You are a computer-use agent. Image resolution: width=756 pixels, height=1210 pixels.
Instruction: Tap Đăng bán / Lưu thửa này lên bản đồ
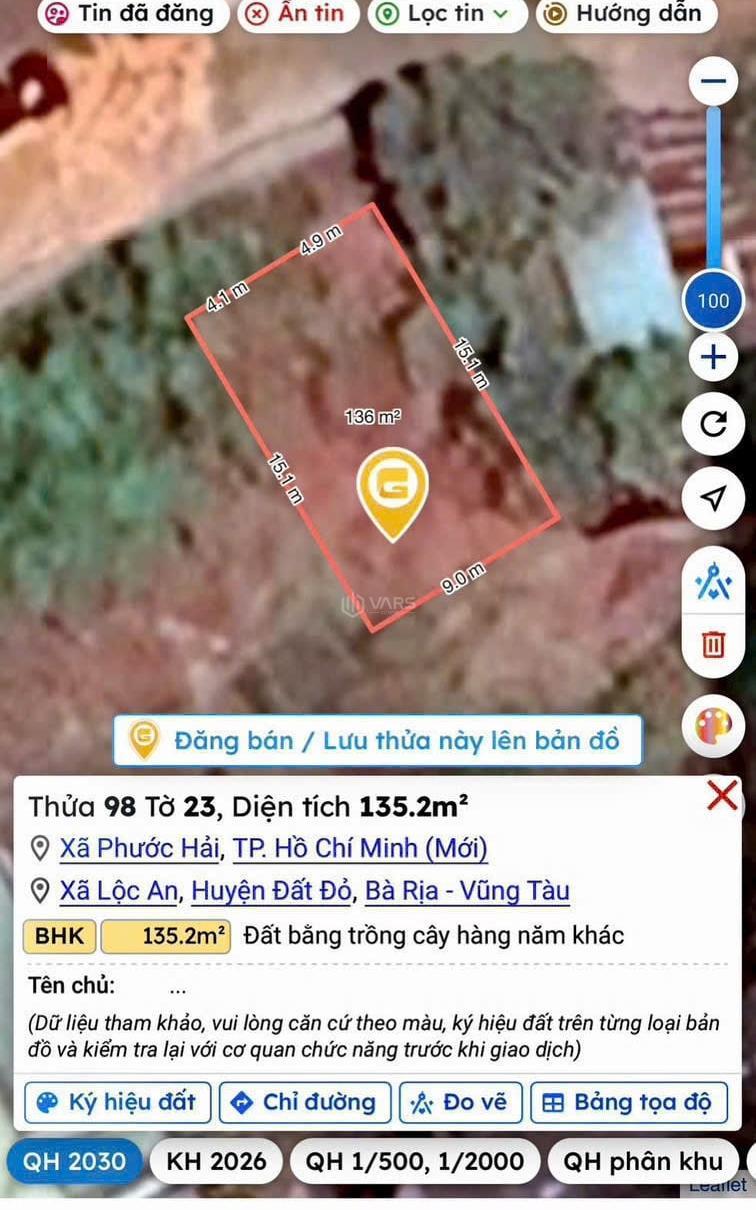377,741
